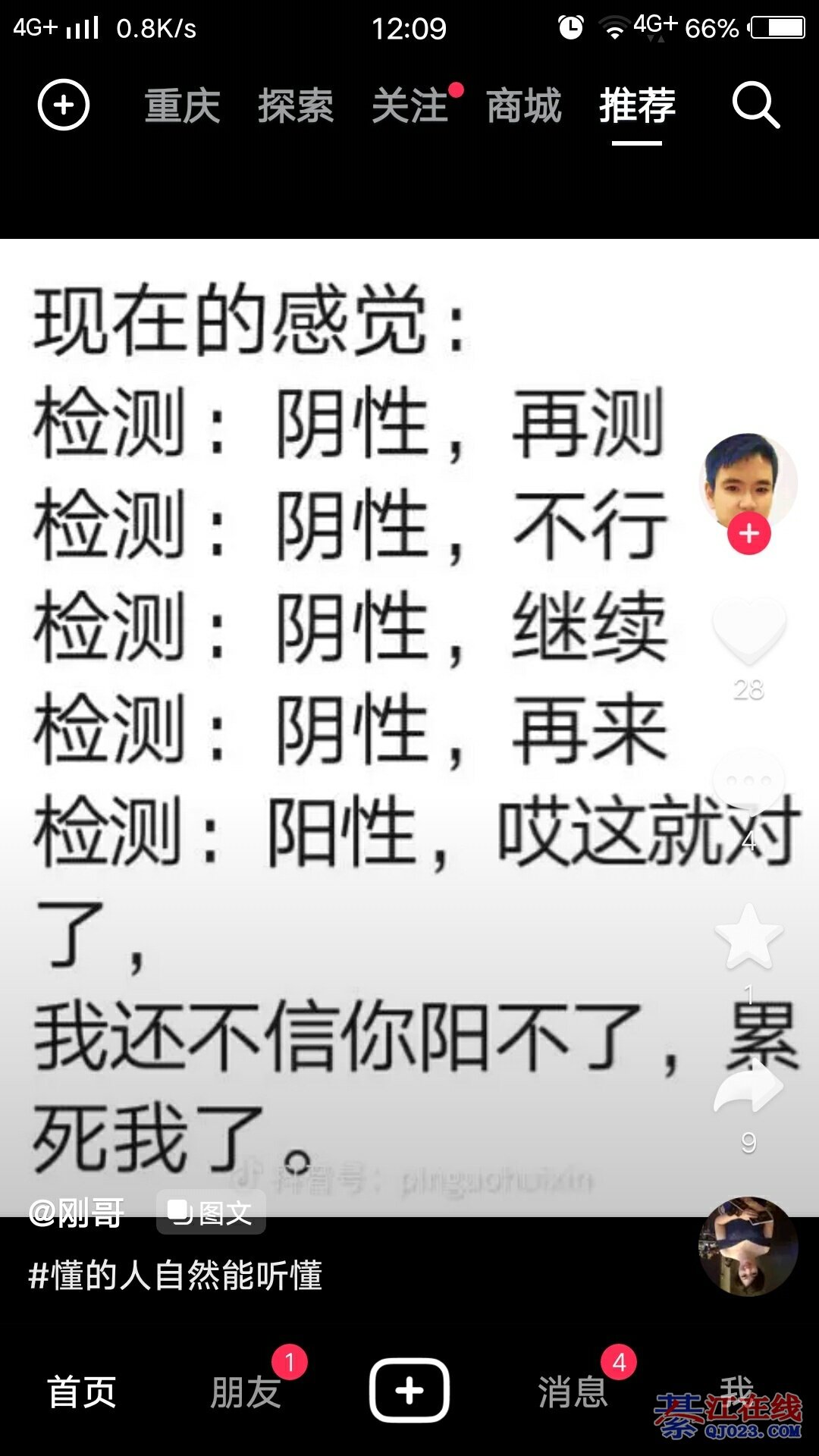Open the search magnifier
The width and height of the screenshot is (819, 1456).
[x=755, y=105]
